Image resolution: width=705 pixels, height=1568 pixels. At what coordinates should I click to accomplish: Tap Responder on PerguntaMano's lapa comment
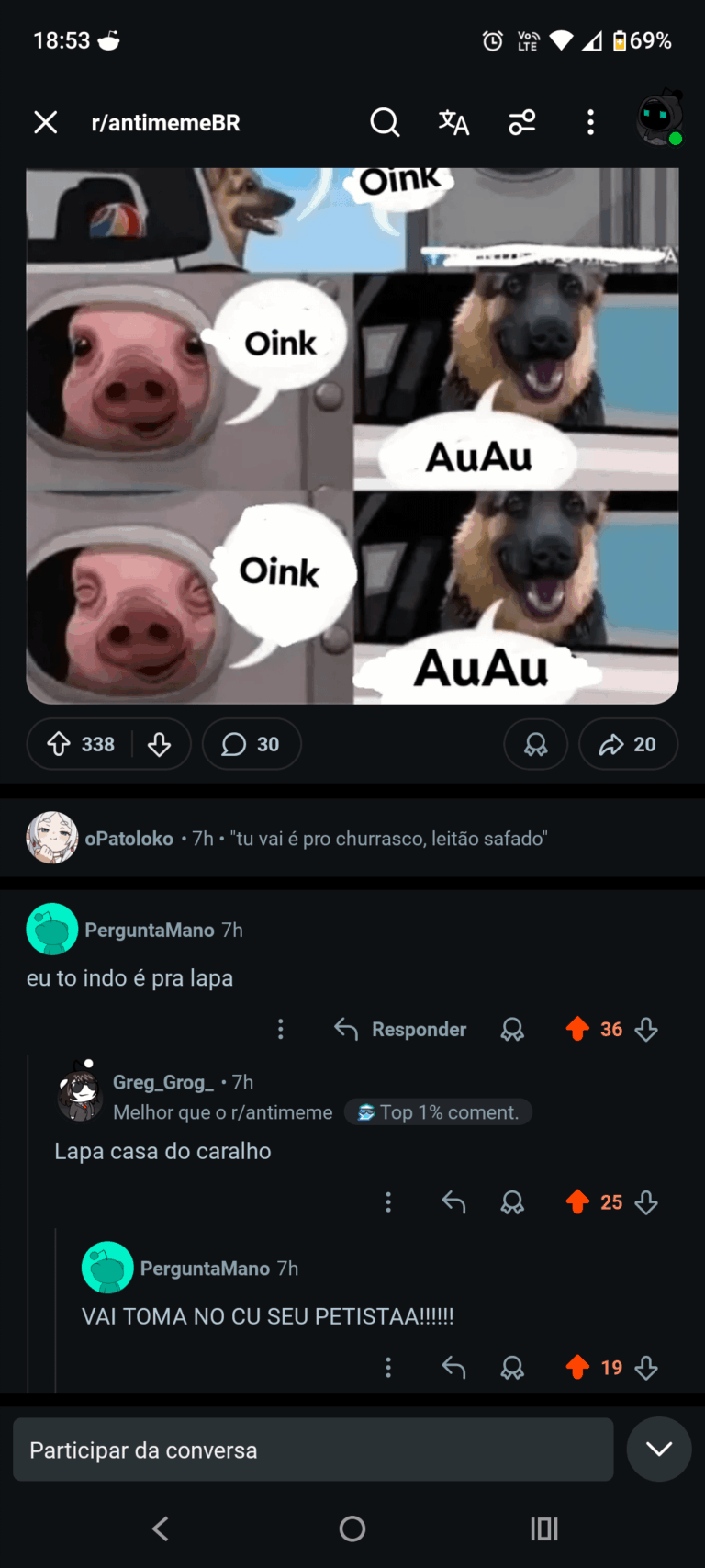point(400,1030)
